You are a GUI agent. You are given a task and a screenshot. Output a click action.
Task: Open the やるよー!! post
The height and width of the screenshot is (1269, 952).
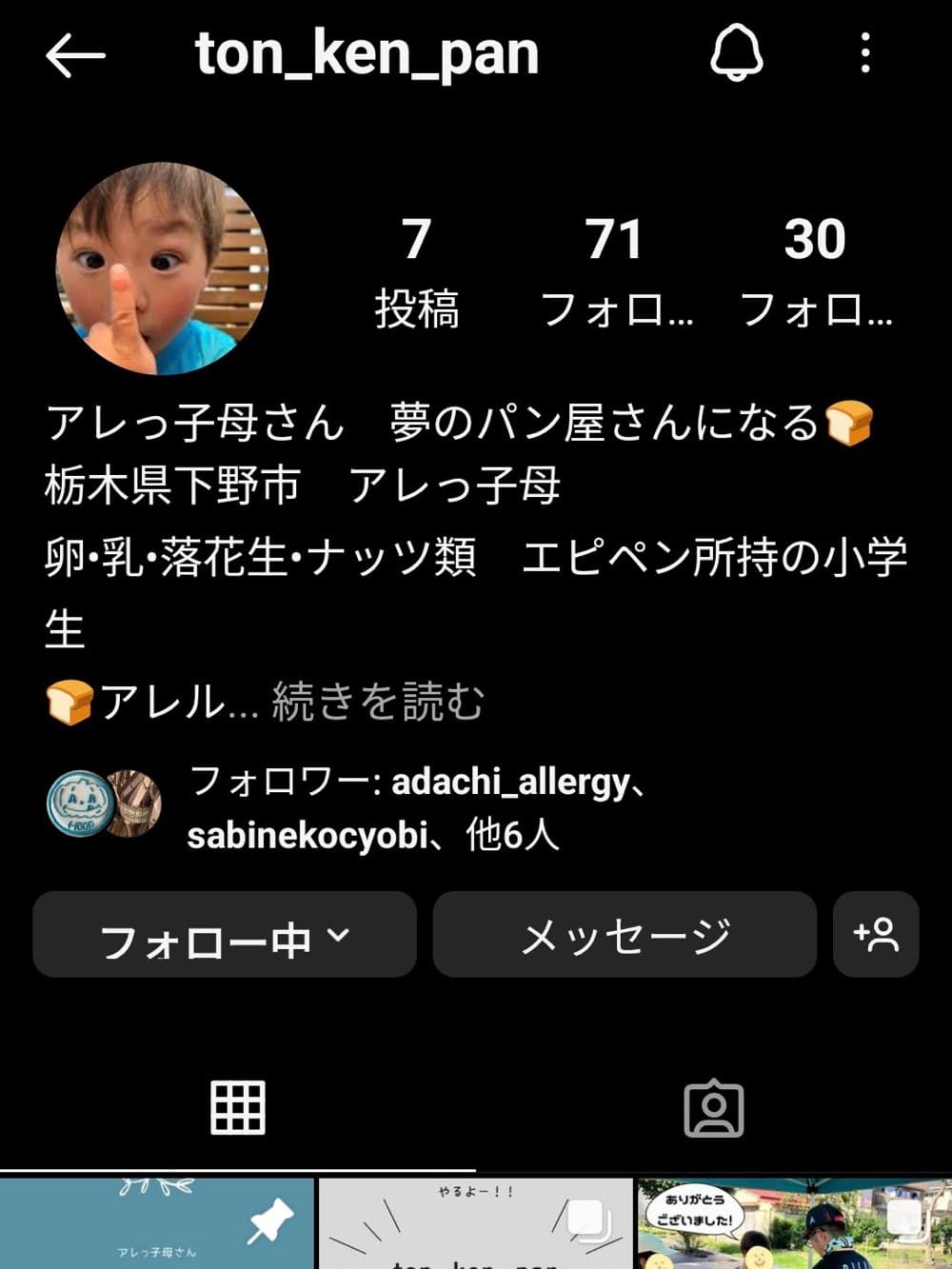click(x=475, y=1225)
